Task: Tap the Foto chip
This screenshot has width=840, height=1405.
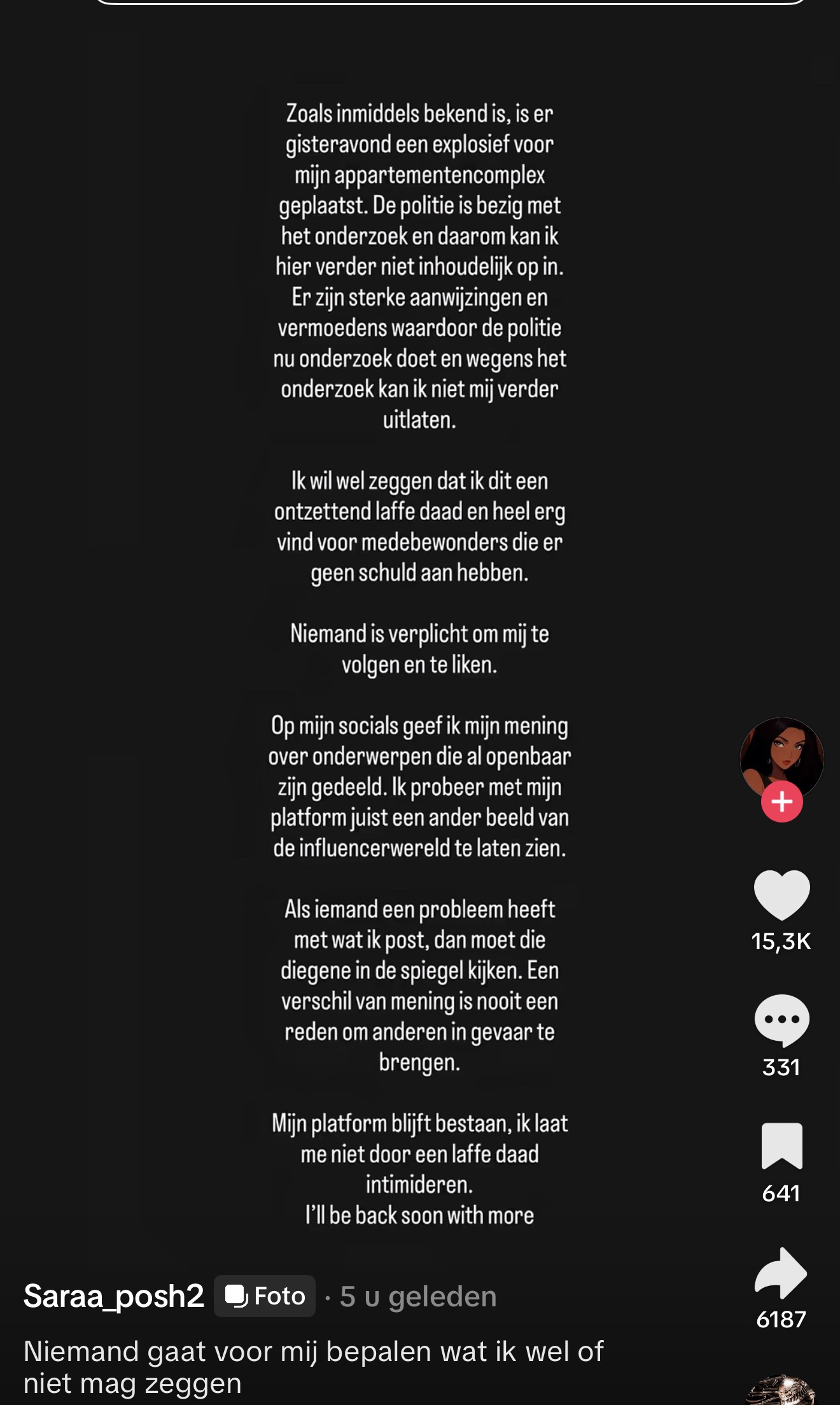Action: [x=265, y=1296]
